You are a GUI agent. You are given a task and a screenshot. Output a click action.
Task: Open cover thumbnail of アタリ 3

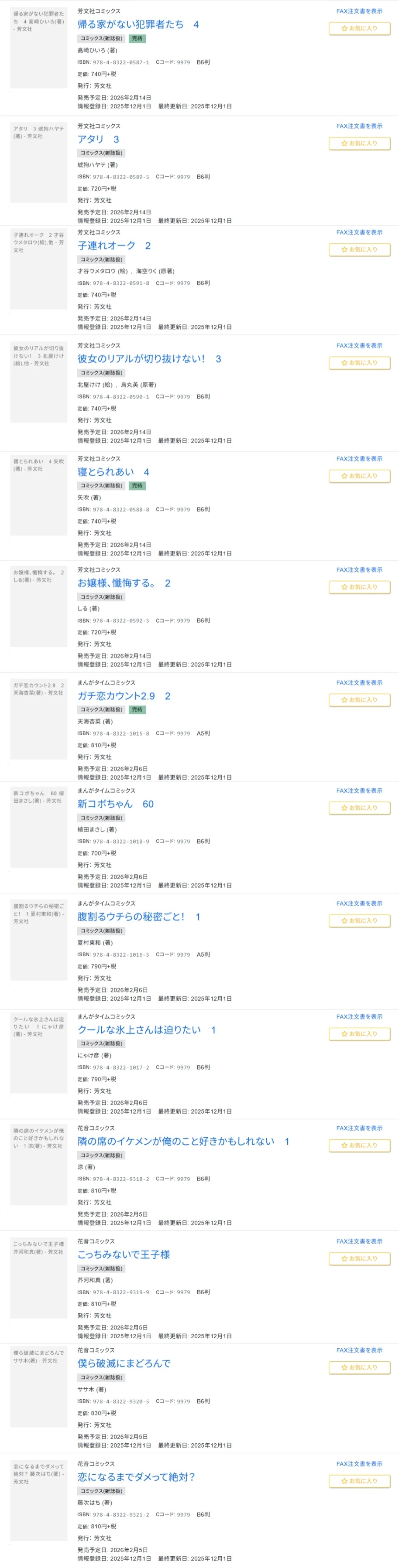[x=39, y=163]
